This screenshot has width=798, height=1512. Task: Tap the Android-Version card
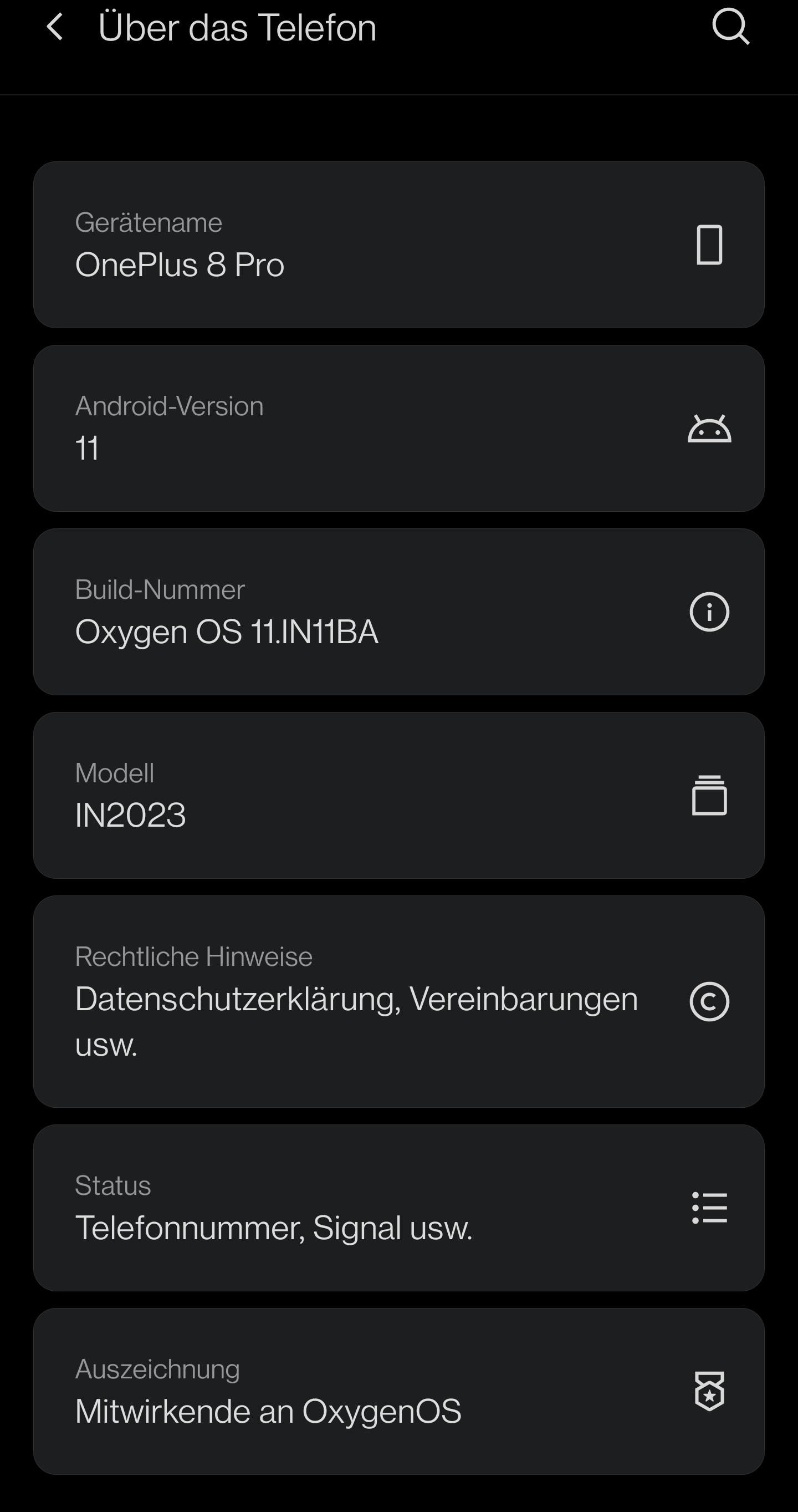(x=398, y=429)
